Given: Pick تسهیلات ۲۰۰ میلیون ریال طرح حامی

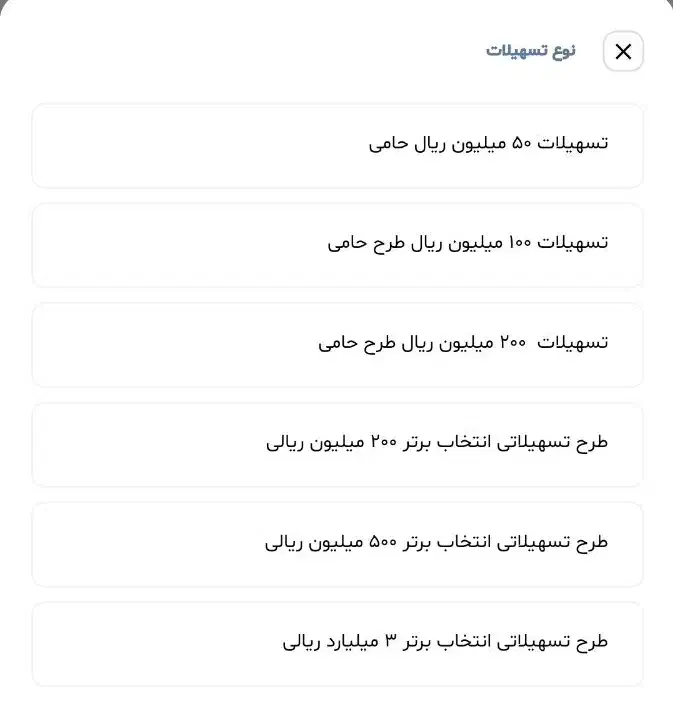Looking at the screenshot, I should [x=337, y=345].
